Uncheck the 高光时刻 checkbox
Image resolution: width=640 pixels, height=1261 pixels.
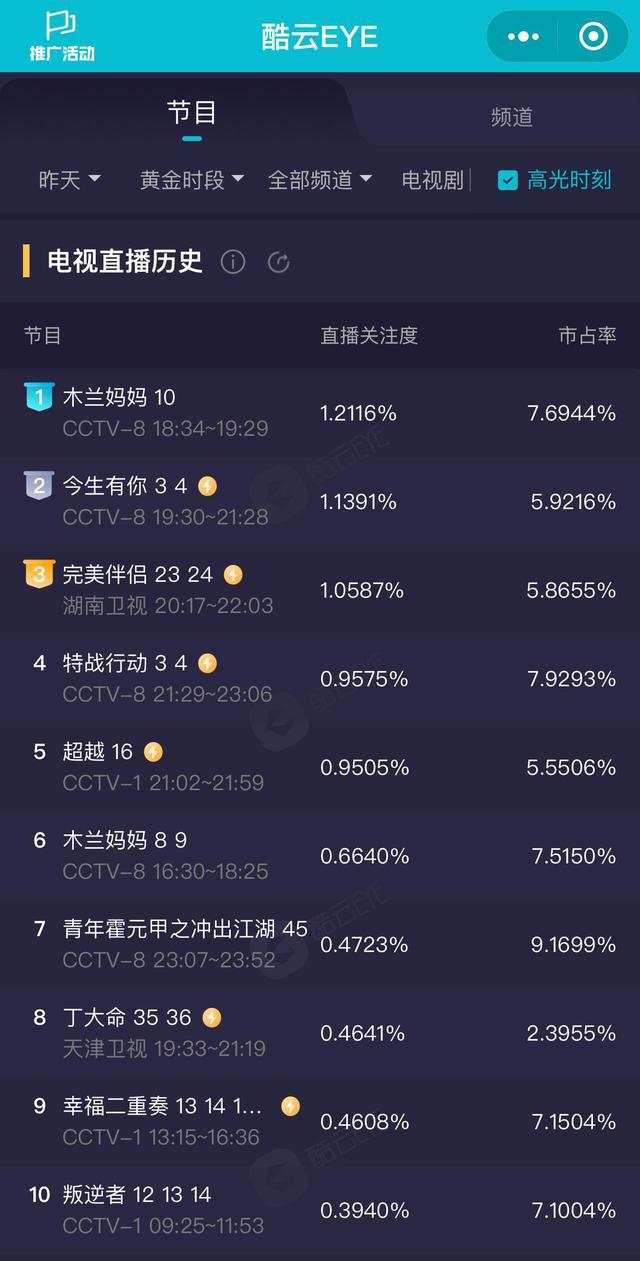[x=508, y=180]
